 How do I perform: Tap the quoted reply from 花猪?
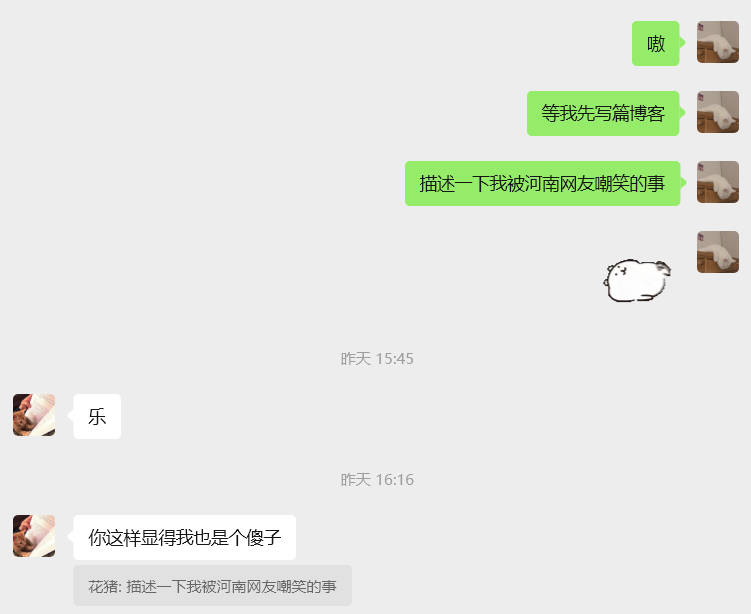pos(212,586)
